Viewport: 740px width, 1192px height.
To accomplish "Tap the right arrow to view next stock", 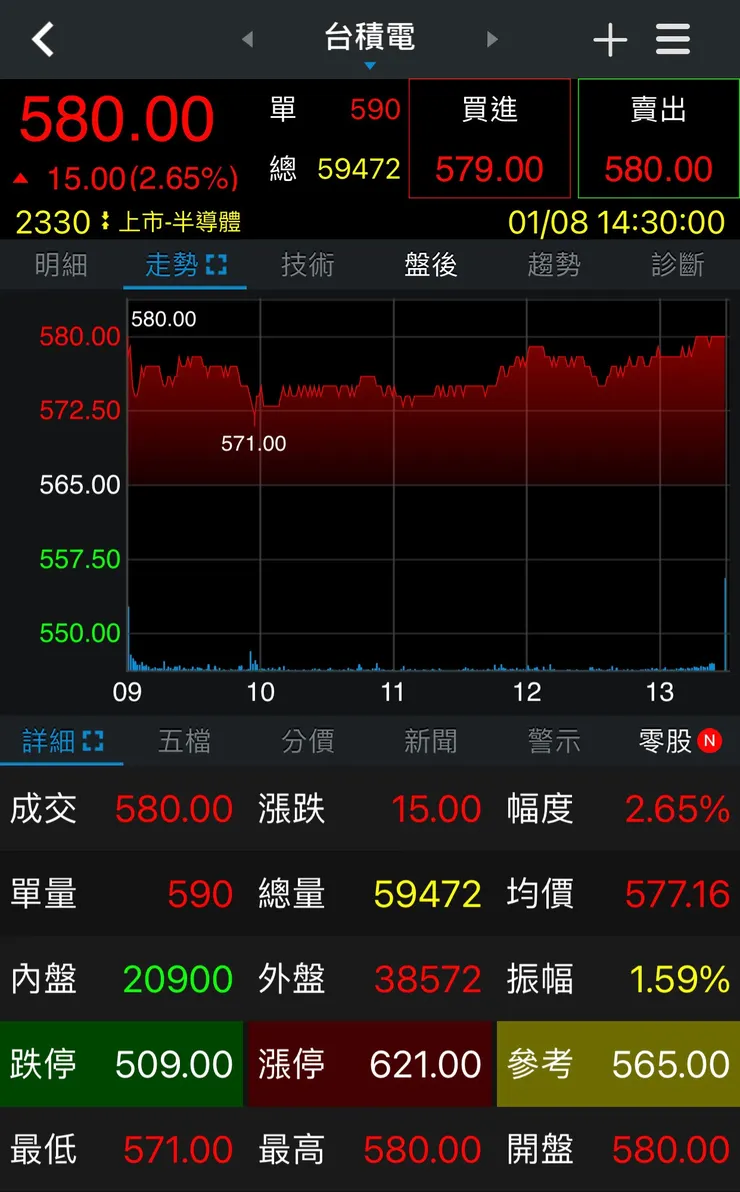I will (x=492, y=39).
